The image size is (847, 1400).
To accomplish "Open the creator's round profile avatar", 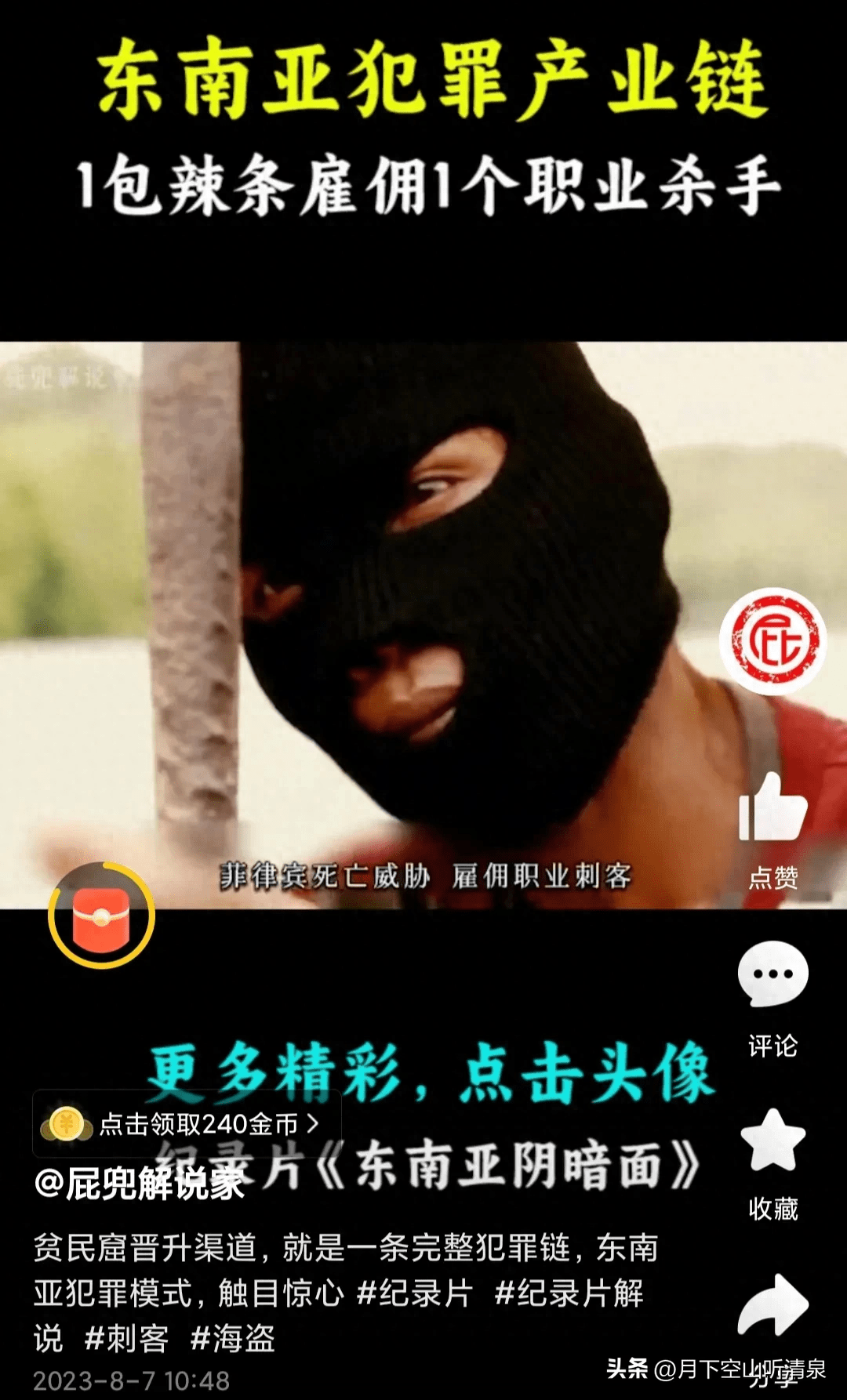I will pyautogui.click(x=772, y=641).
